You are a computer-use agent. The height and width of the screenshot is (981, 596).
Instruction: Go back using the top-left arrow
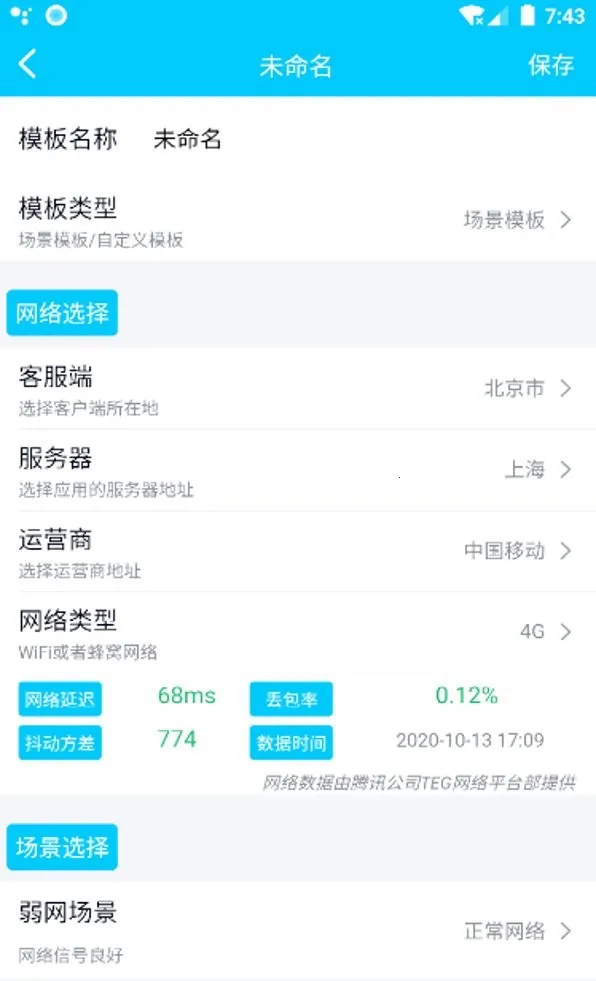28,64
